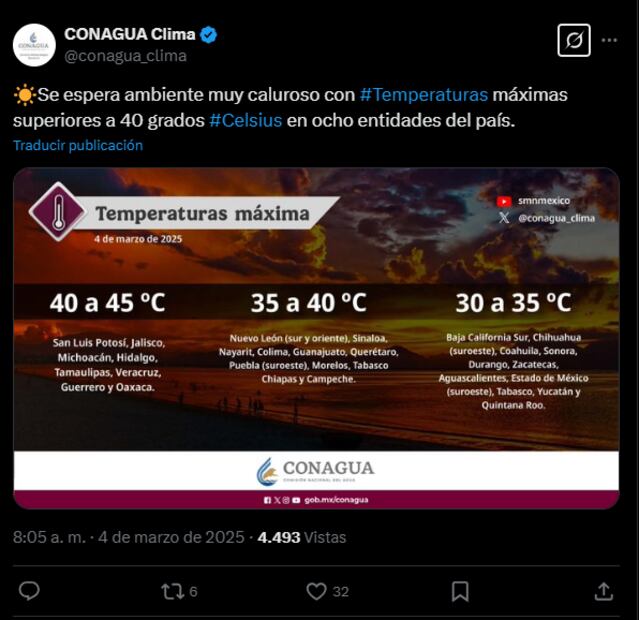The image size is (639, 620).
Task: Repost the CONAGUA post
Action: [173, 591]
